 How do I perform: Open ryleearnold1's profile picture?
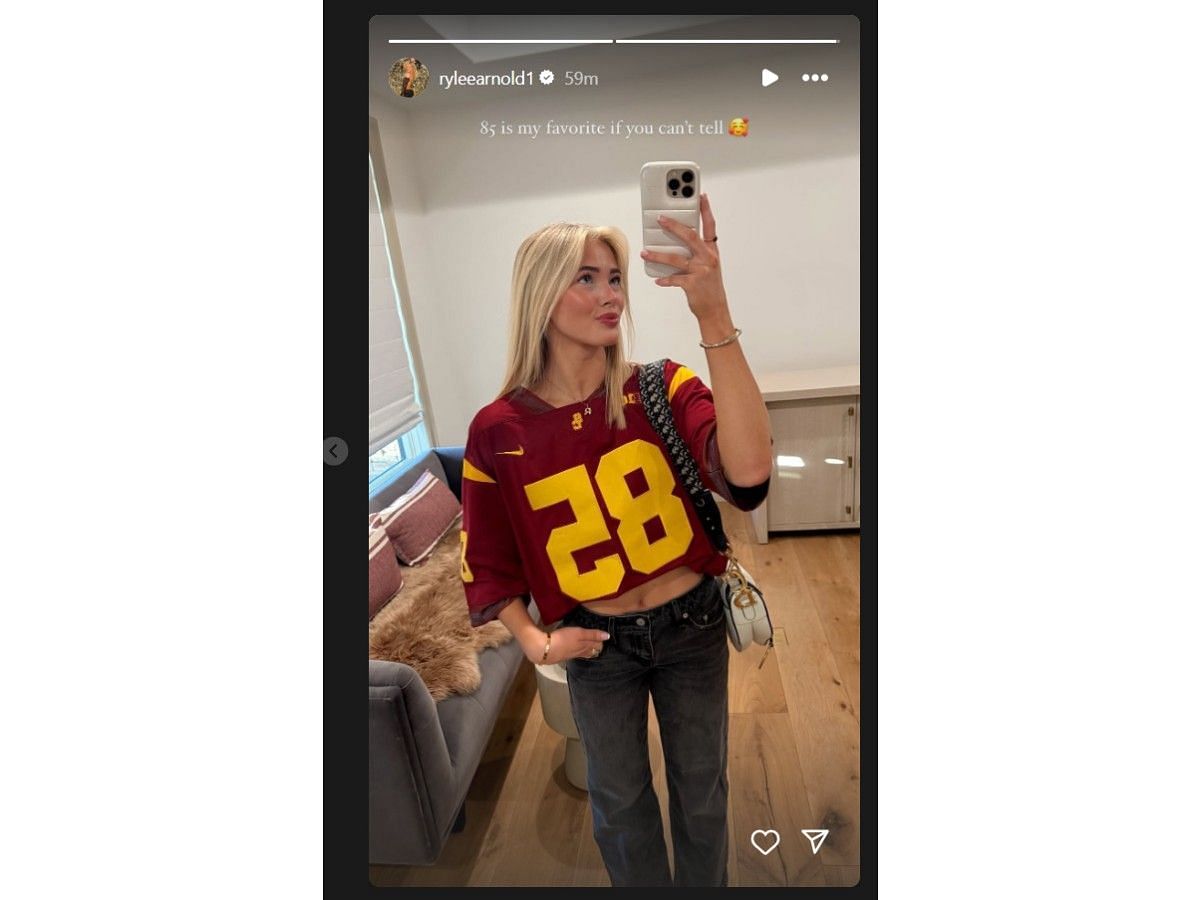click(408, 77)
